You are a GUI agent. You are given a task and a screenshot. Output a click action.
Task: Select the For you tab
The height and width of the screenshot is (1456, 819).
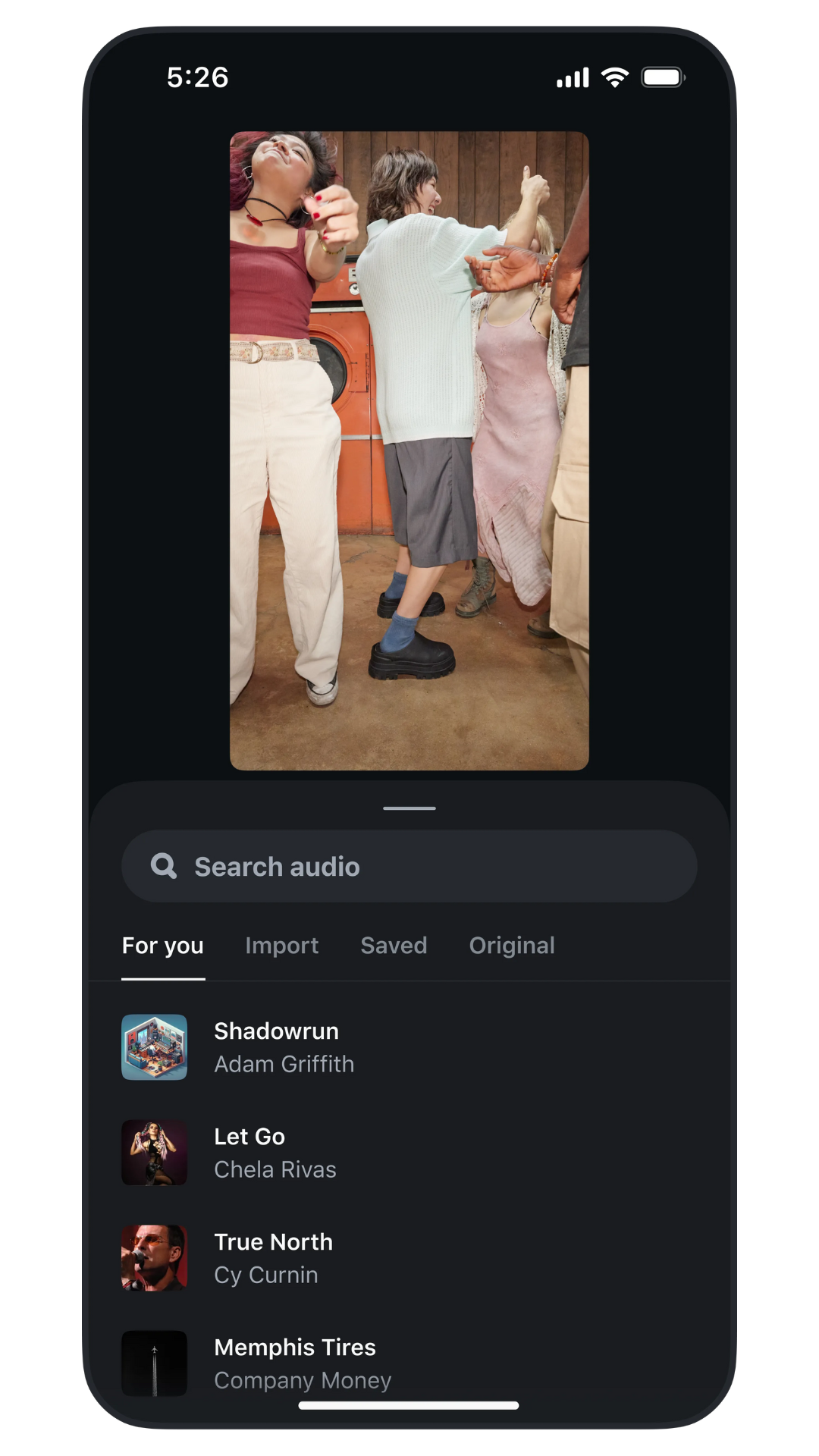163,946
